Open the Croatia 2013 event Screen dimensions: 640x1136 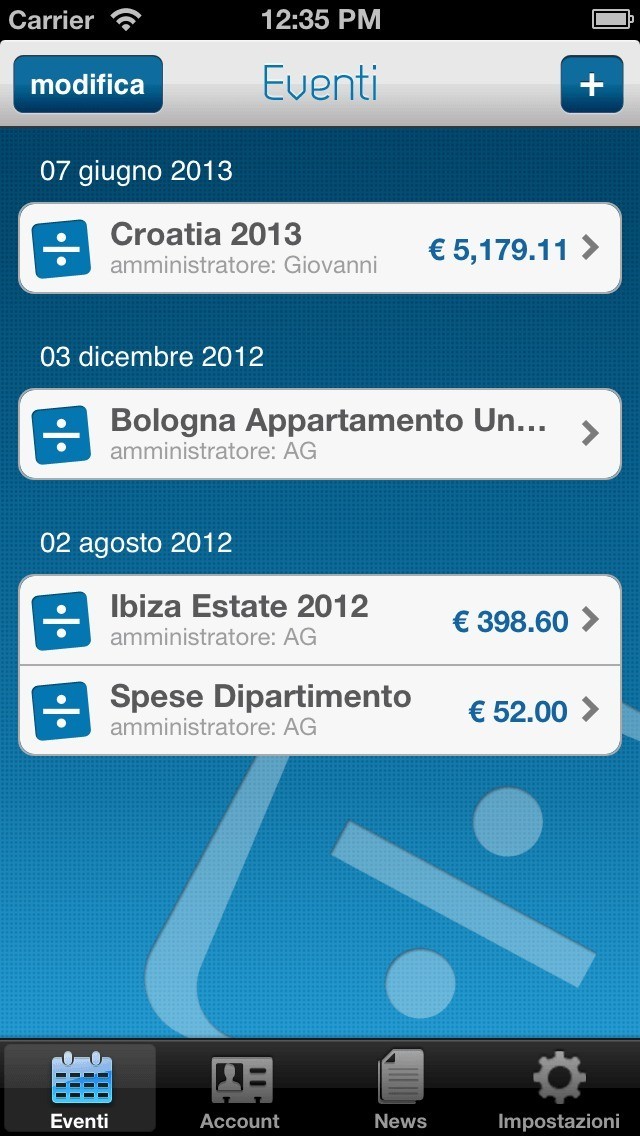tap(320, 248)
